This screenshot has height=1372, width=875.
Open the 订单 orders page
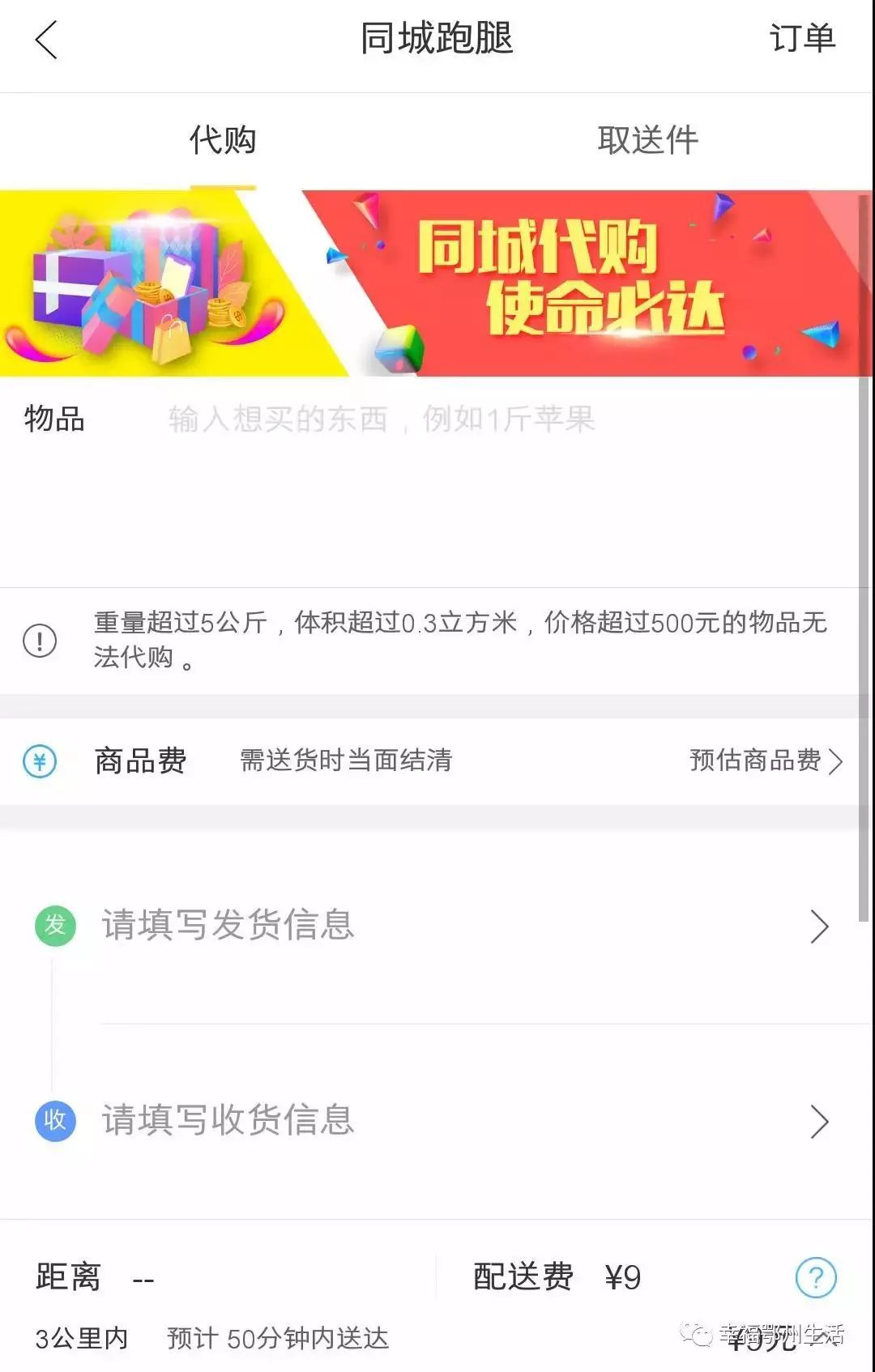point(802,39)
